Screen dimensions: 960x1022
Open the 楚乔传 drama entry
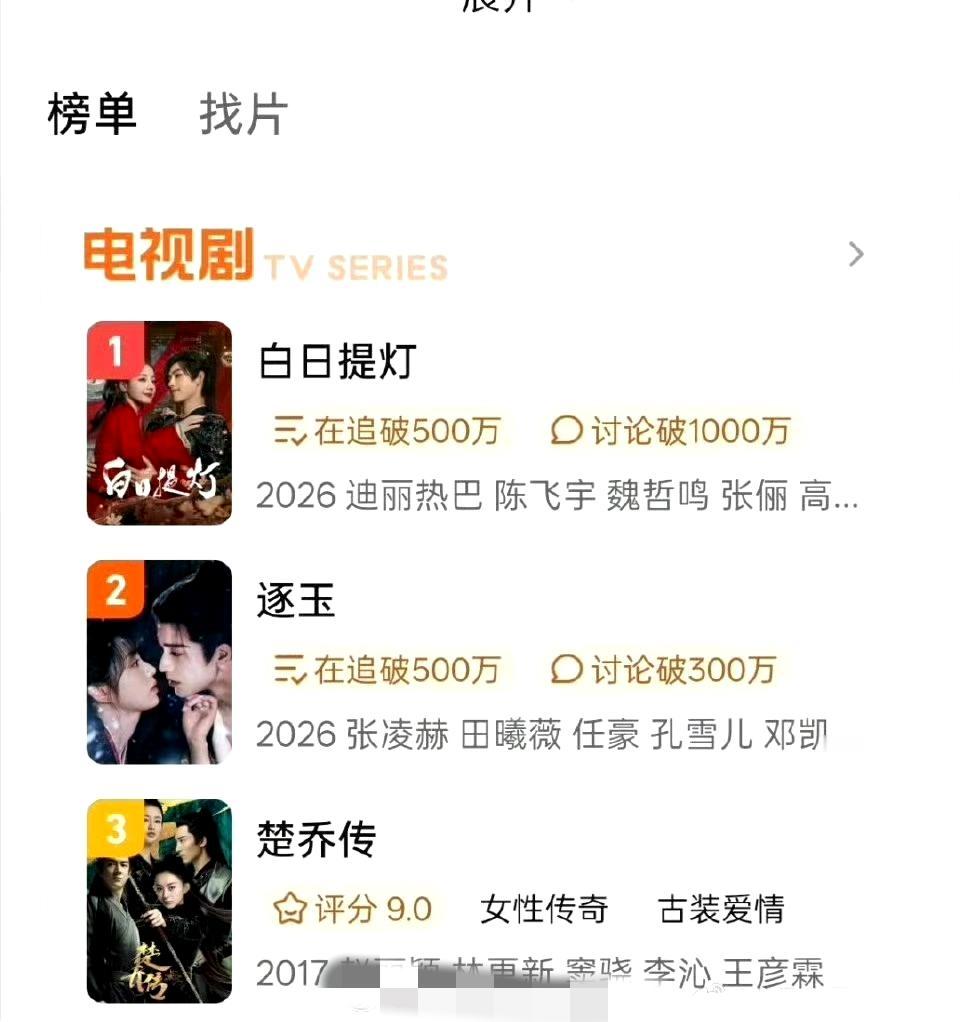click(316, 839)
